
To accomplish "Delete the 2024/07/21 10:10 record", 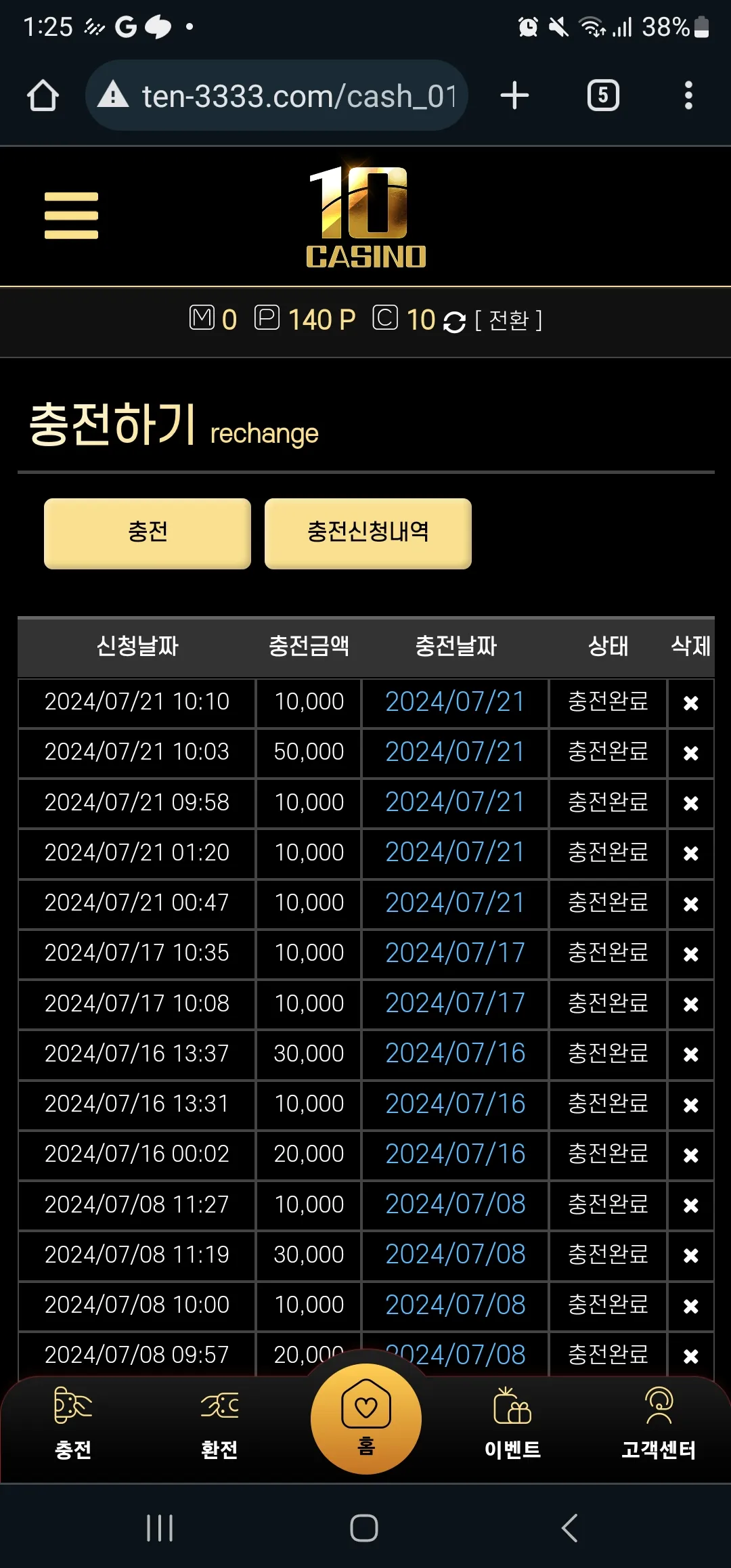I will click(690, 703).
